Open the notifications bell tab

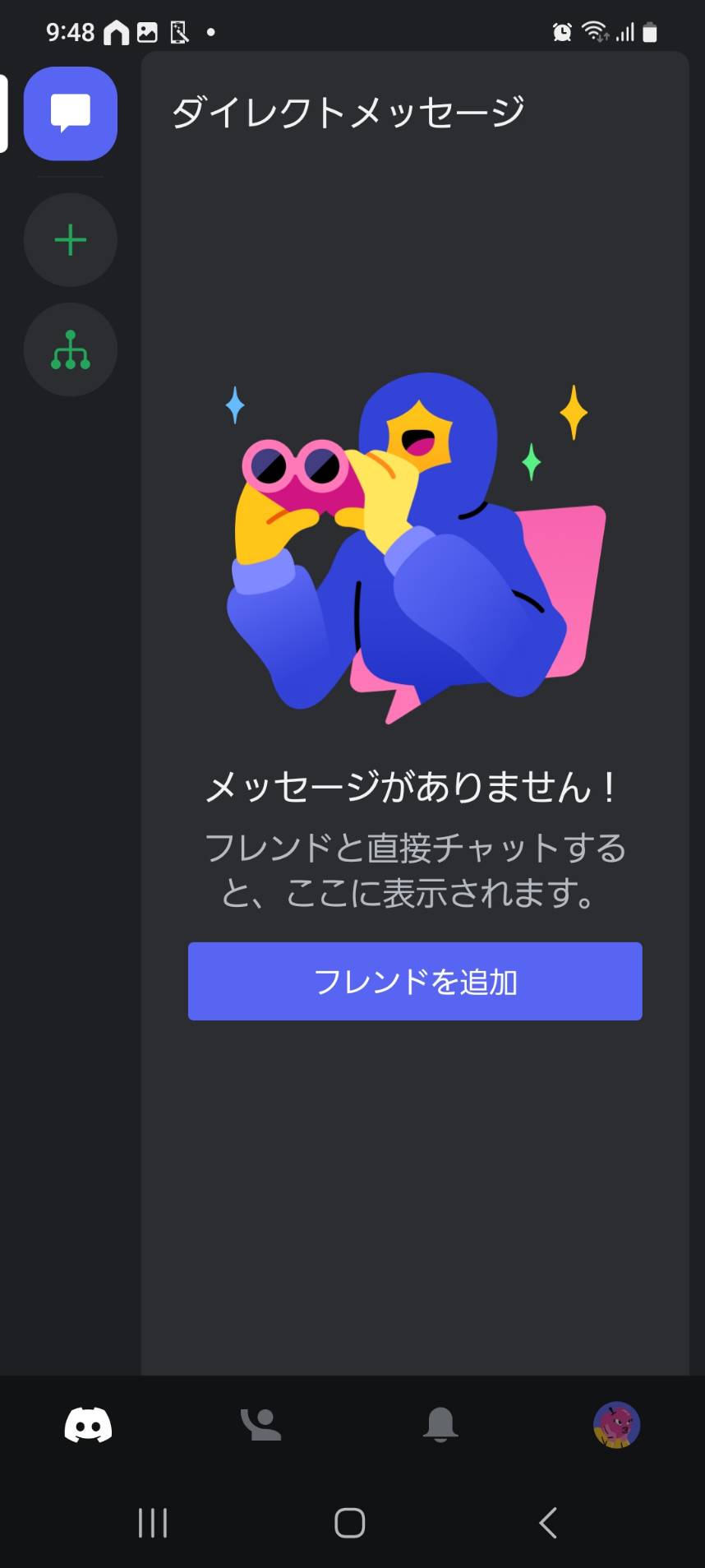point(440,1424)
